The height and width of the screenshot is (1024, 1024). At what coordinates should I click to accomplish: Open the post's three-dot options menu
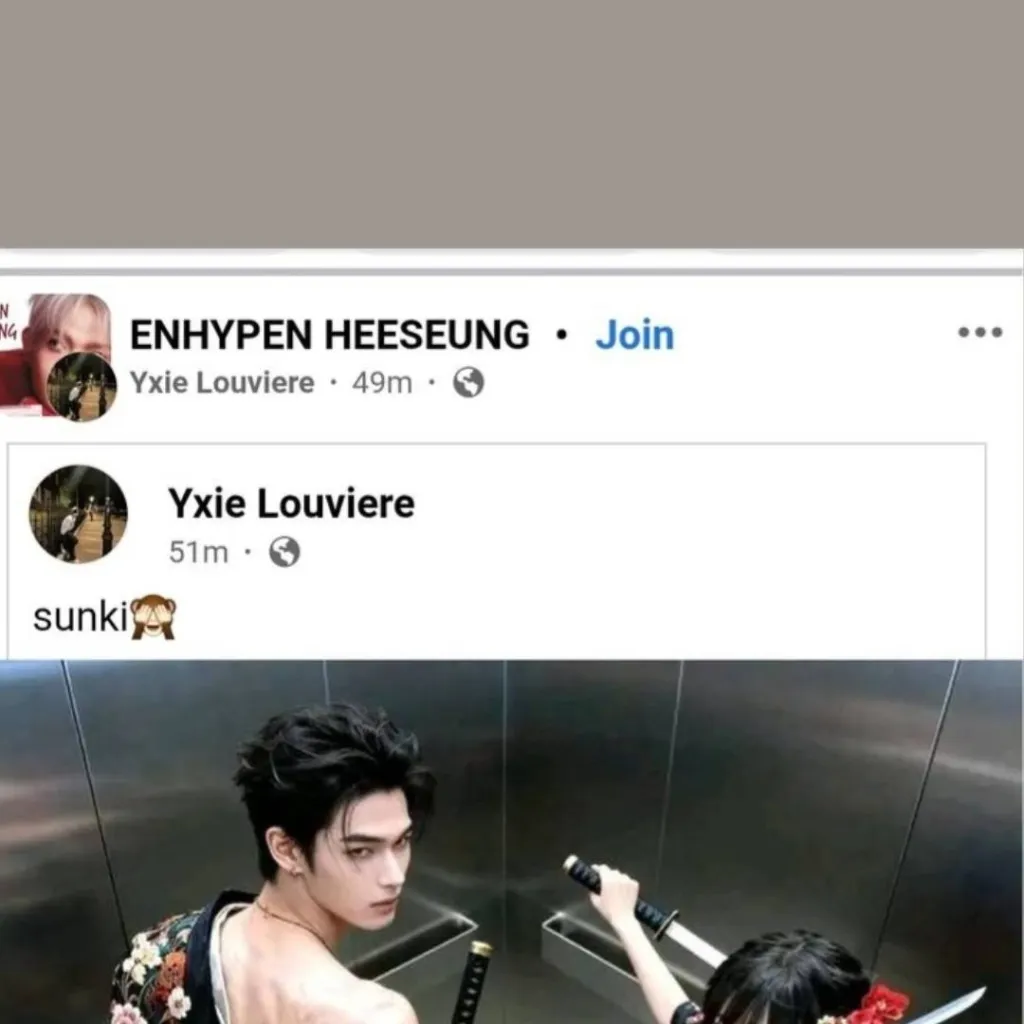[979, 333]
